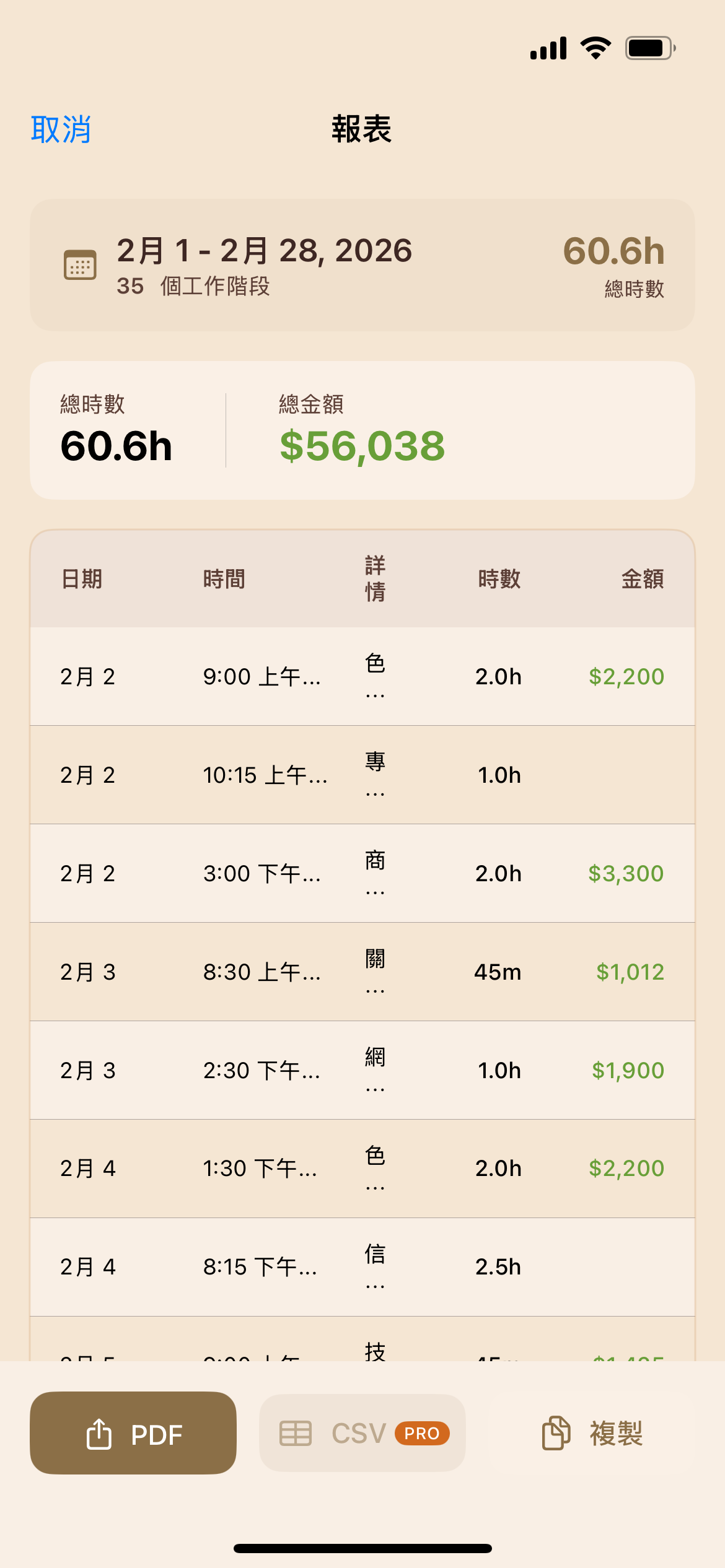Tap the CSV table icon
This screenshot has height=1568, width=725.
tap(296, 1433)
